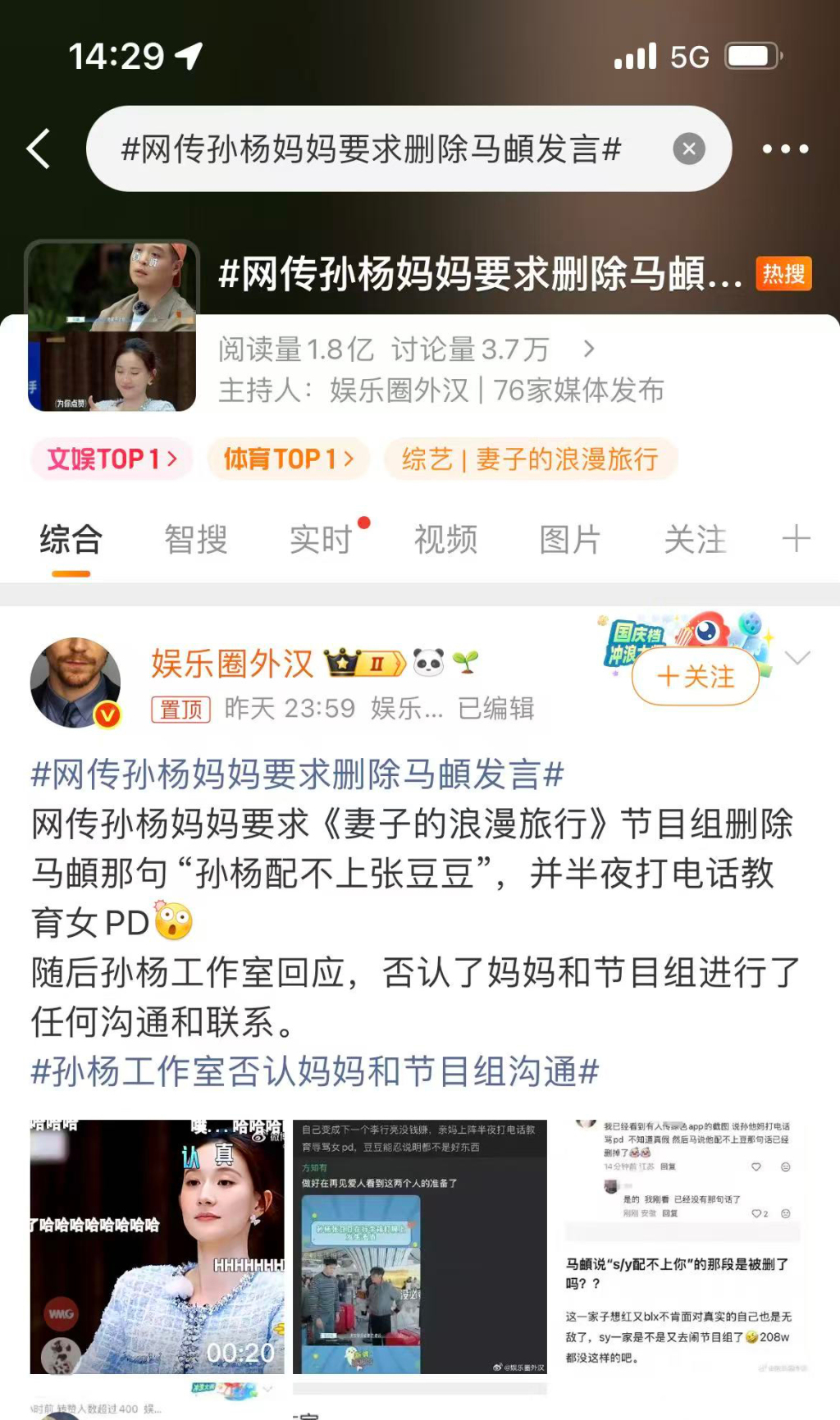The image size is (840, 1420).
Task: Switch to the 图片 tab
Action: pyautogui.click(x=570, y=540)
